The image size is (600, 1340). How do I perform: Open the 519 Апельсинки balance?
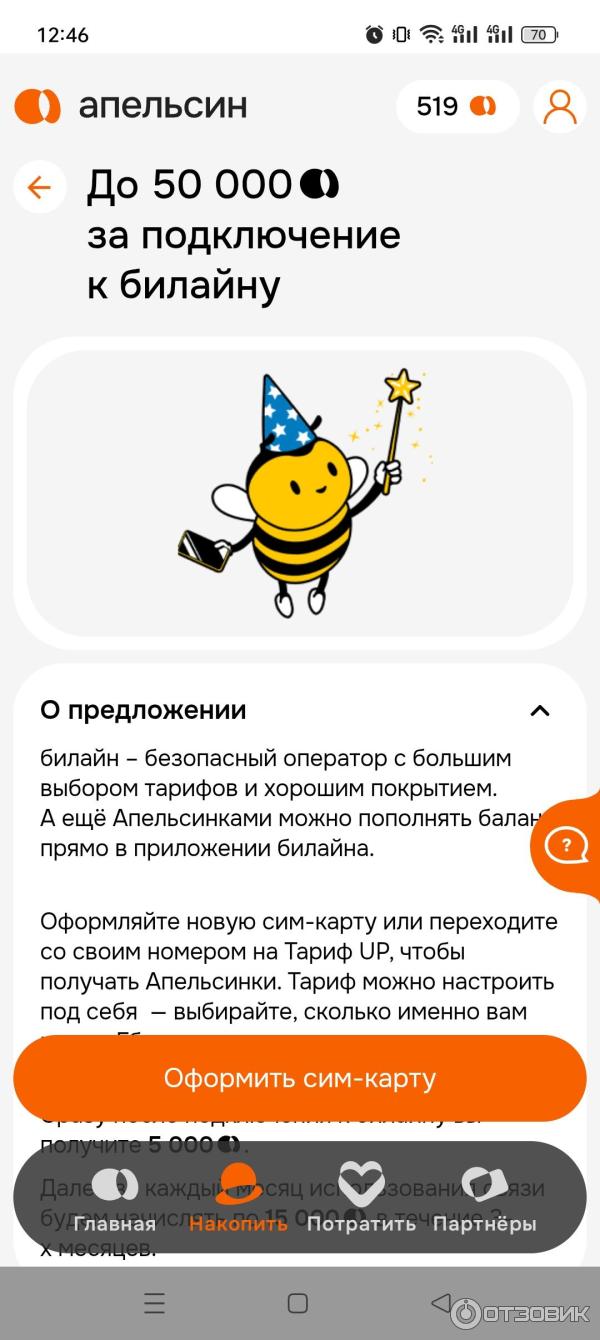pyautogui.click(x=457, y=106)
